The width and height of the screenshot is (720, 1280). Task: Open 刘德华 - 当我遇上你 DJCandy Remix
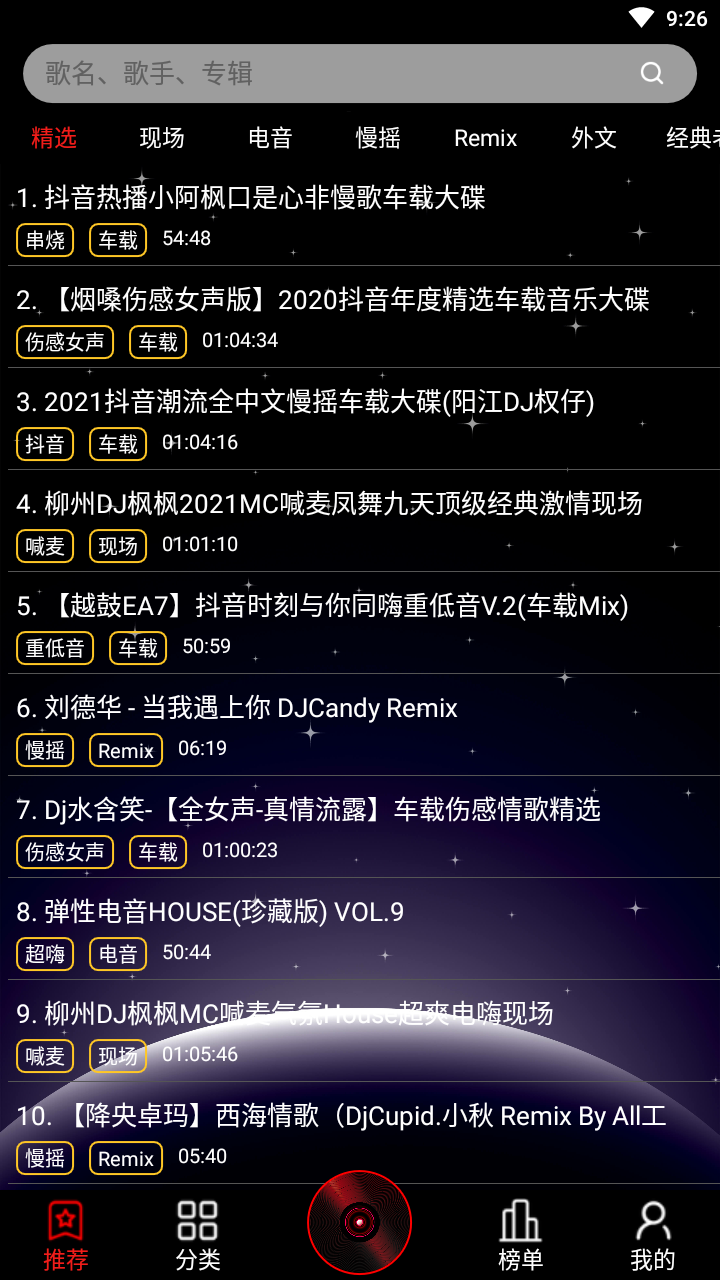point(360,725)
